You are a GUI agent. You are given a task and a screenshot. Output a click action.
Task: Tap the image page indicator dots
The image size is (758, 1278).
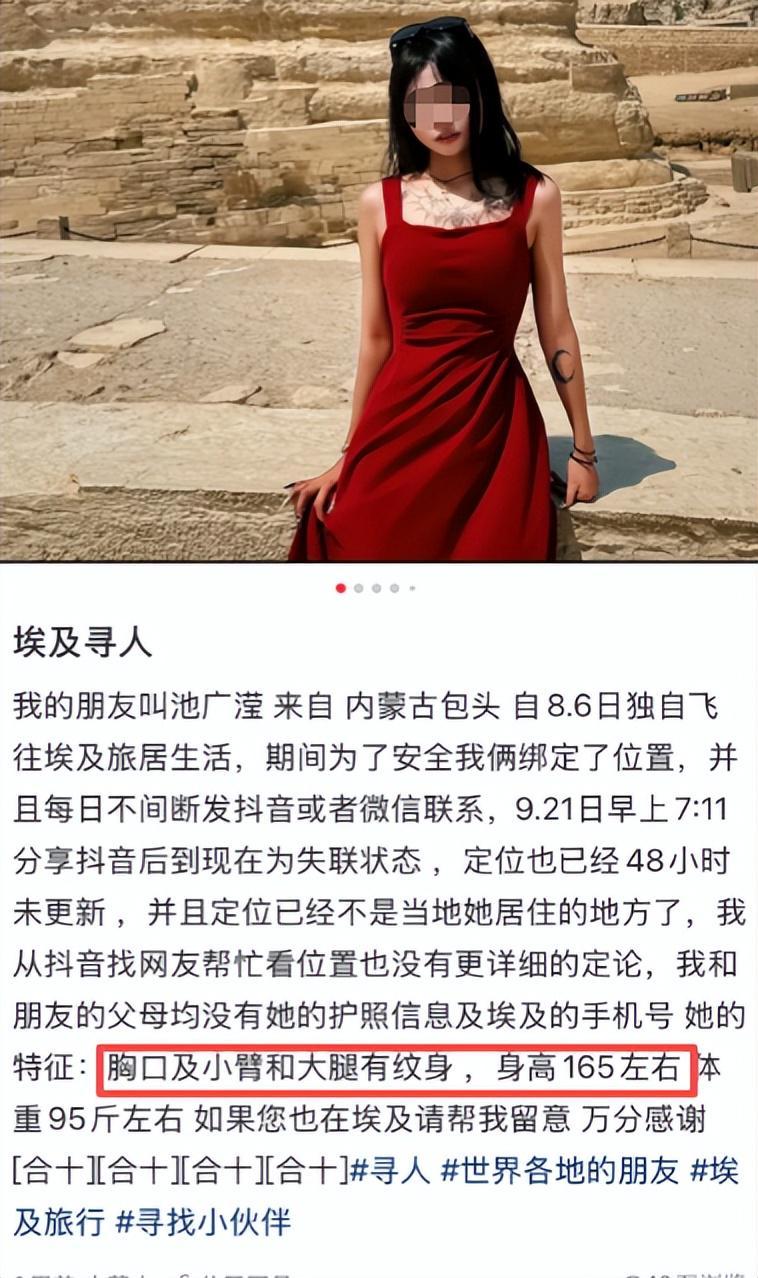click(376, 588)
